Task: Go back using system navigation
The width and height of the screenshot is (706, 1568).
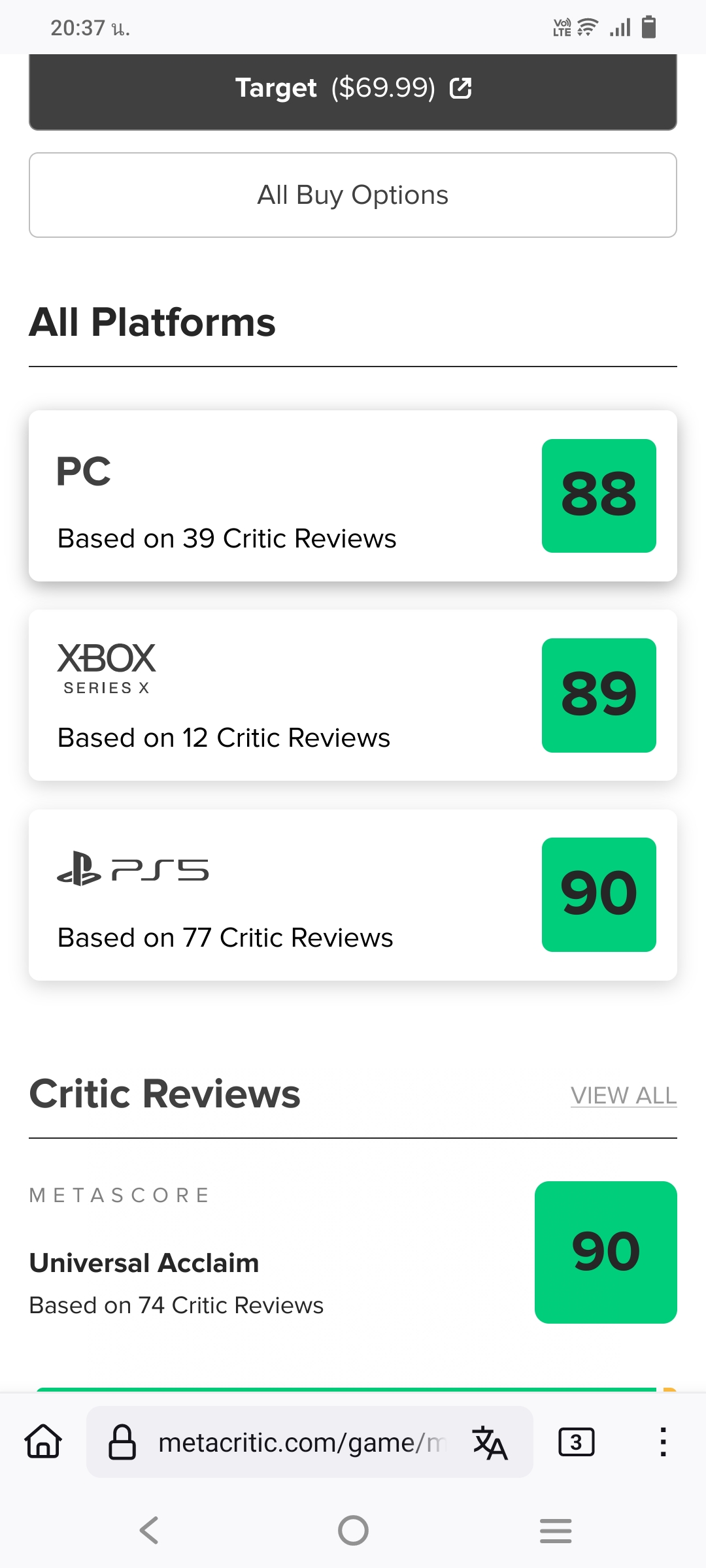Action: click(149, 1530)
